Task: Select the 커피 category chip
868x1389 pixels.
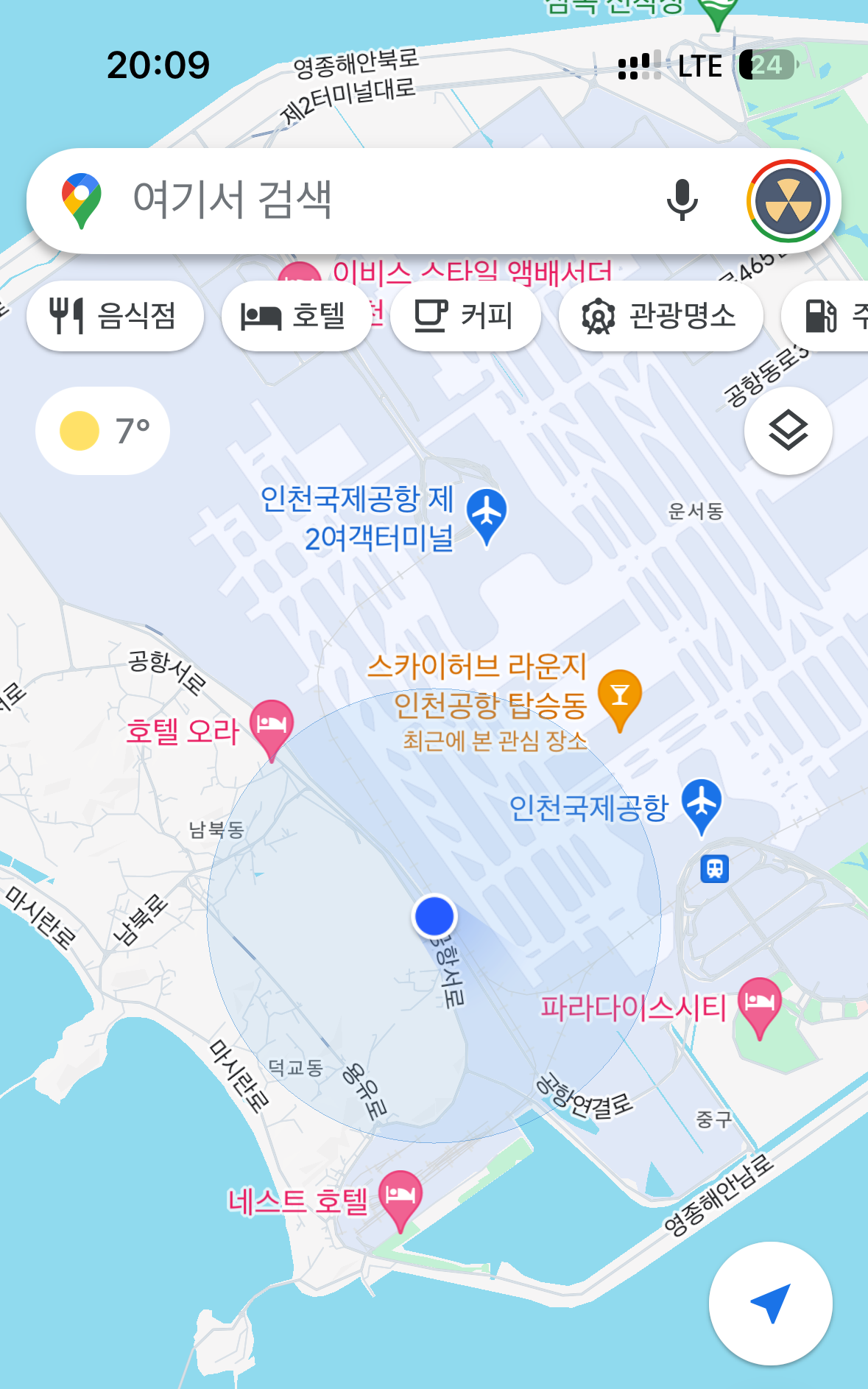Action: pyautogui.click(x=465, y=316)
